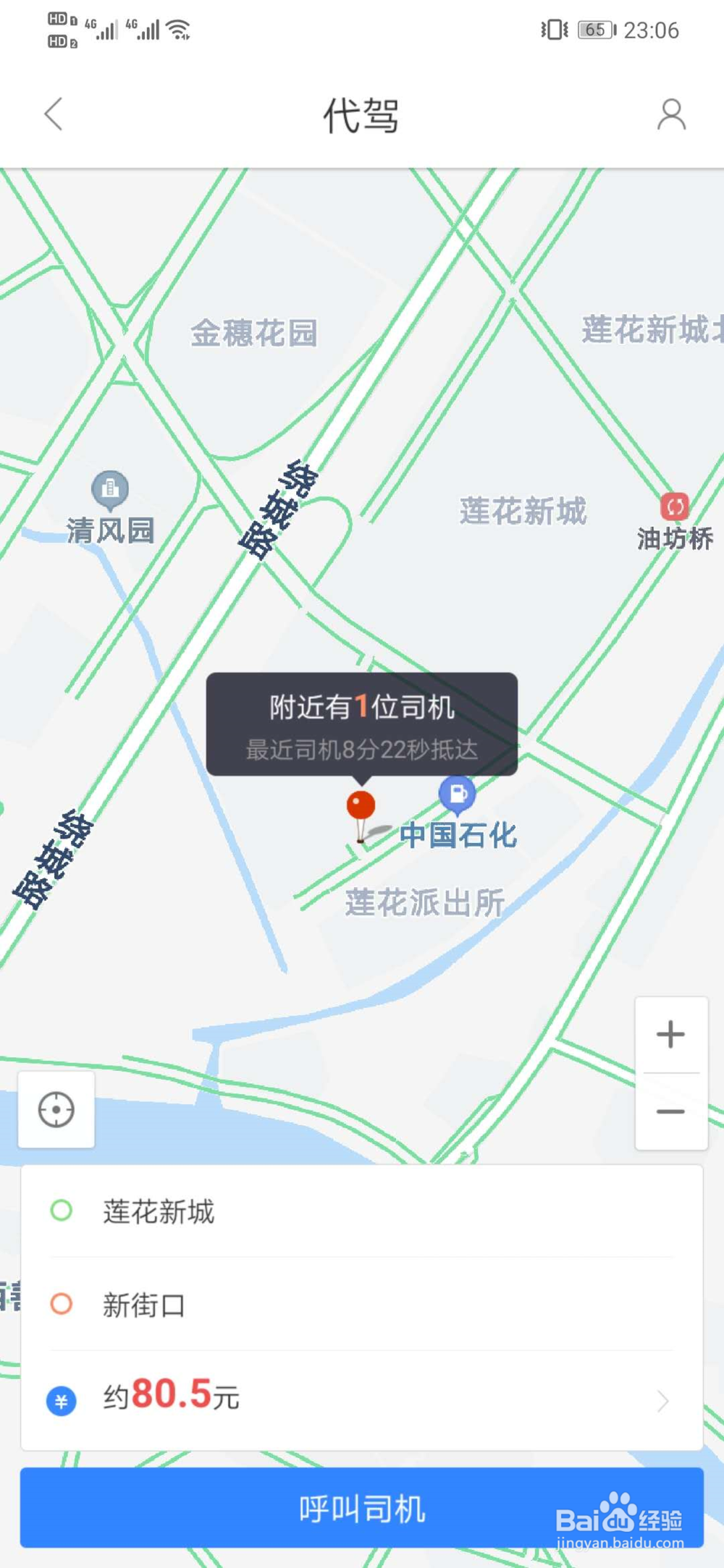
Task: Expand the 约80.5元 fare estimate details
Action: coord(362,1400)
